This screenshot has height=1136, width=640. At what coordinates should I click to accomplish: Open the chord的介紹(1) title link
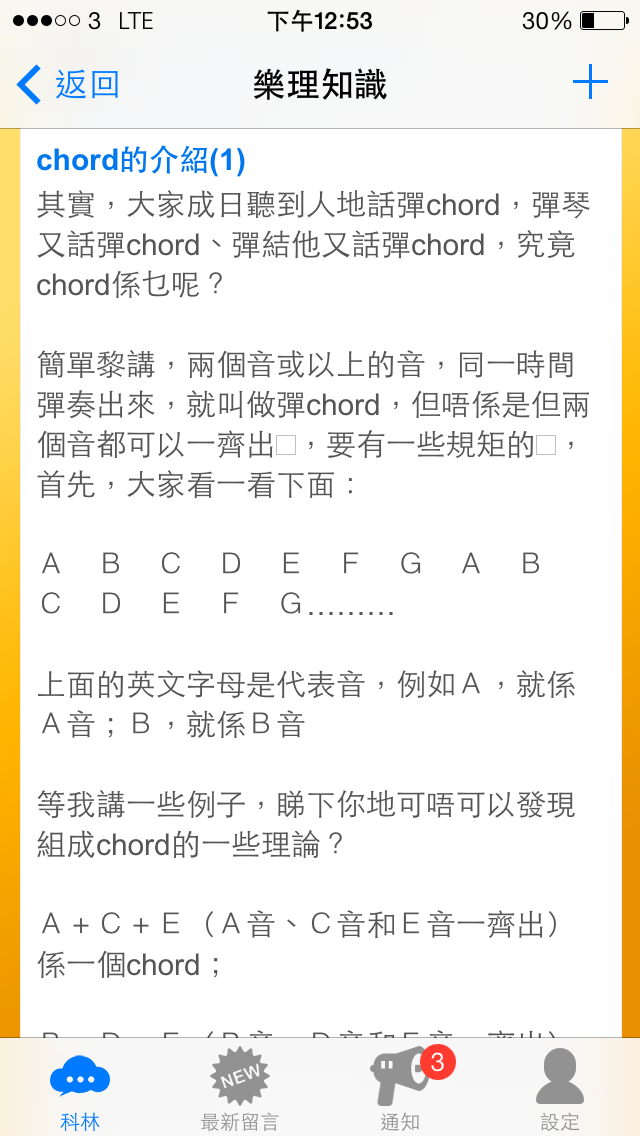click(x=141, y=161)
